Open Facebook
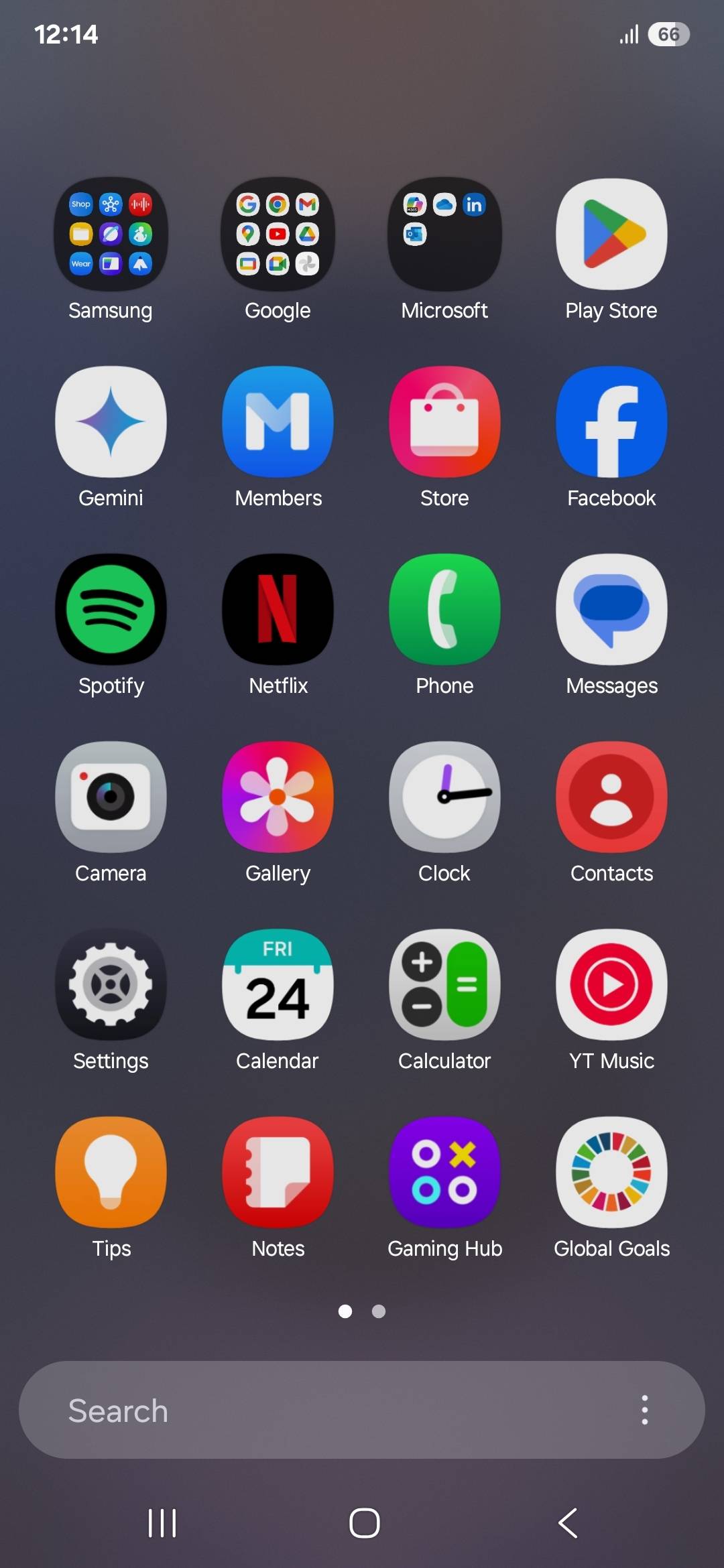 pyautogui.click(x=611, y=422)
